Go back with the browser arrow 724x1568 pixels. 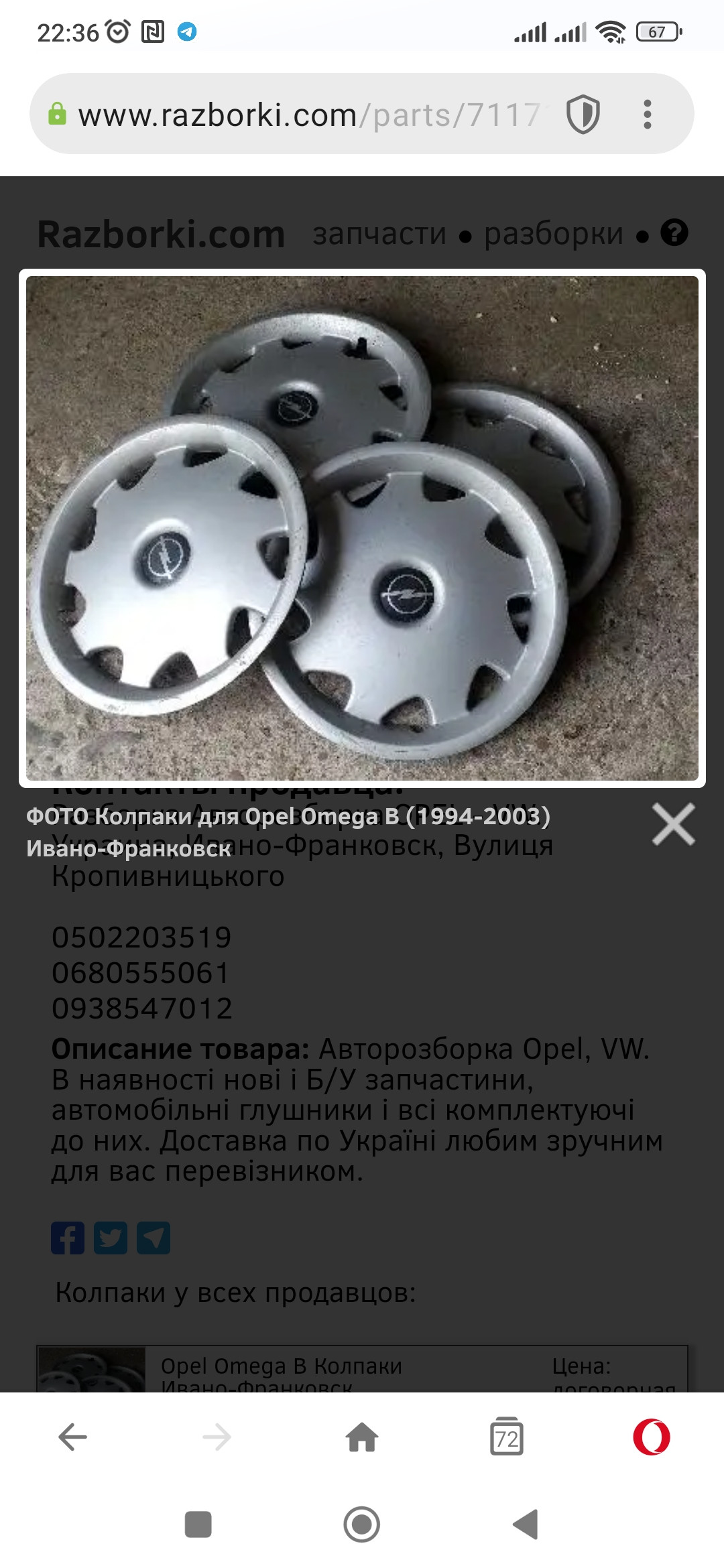72,1437
